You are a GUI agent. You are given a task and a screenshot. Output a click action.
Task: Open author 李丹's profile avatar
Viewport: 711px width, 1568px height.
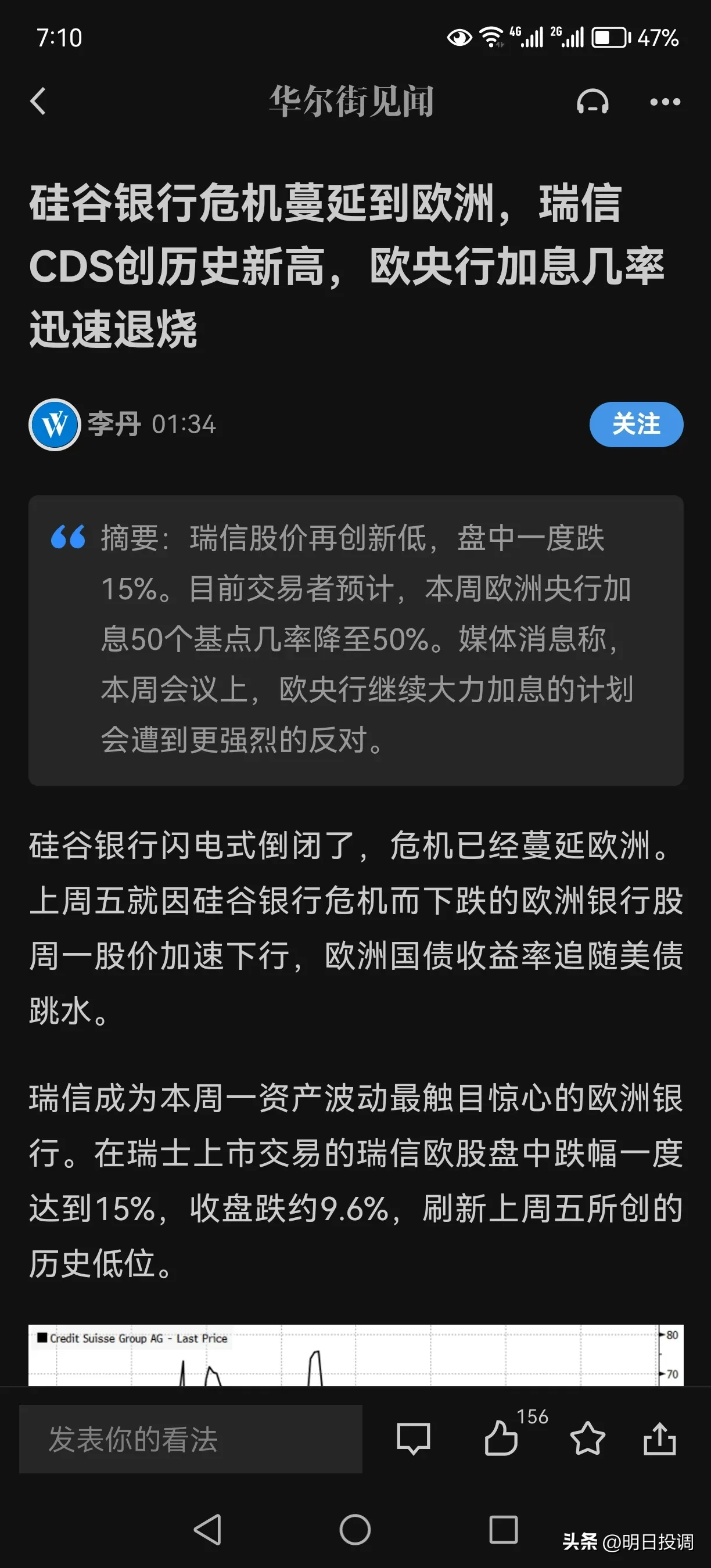55,425
